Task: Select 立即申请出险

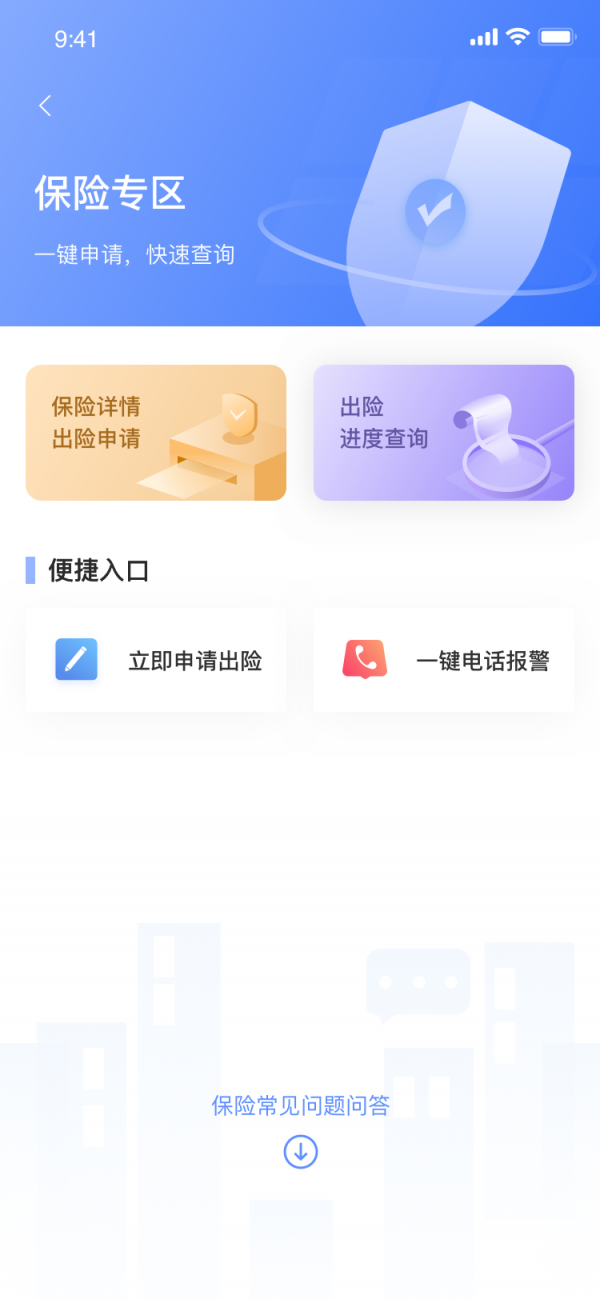Action: click(156, 660)
